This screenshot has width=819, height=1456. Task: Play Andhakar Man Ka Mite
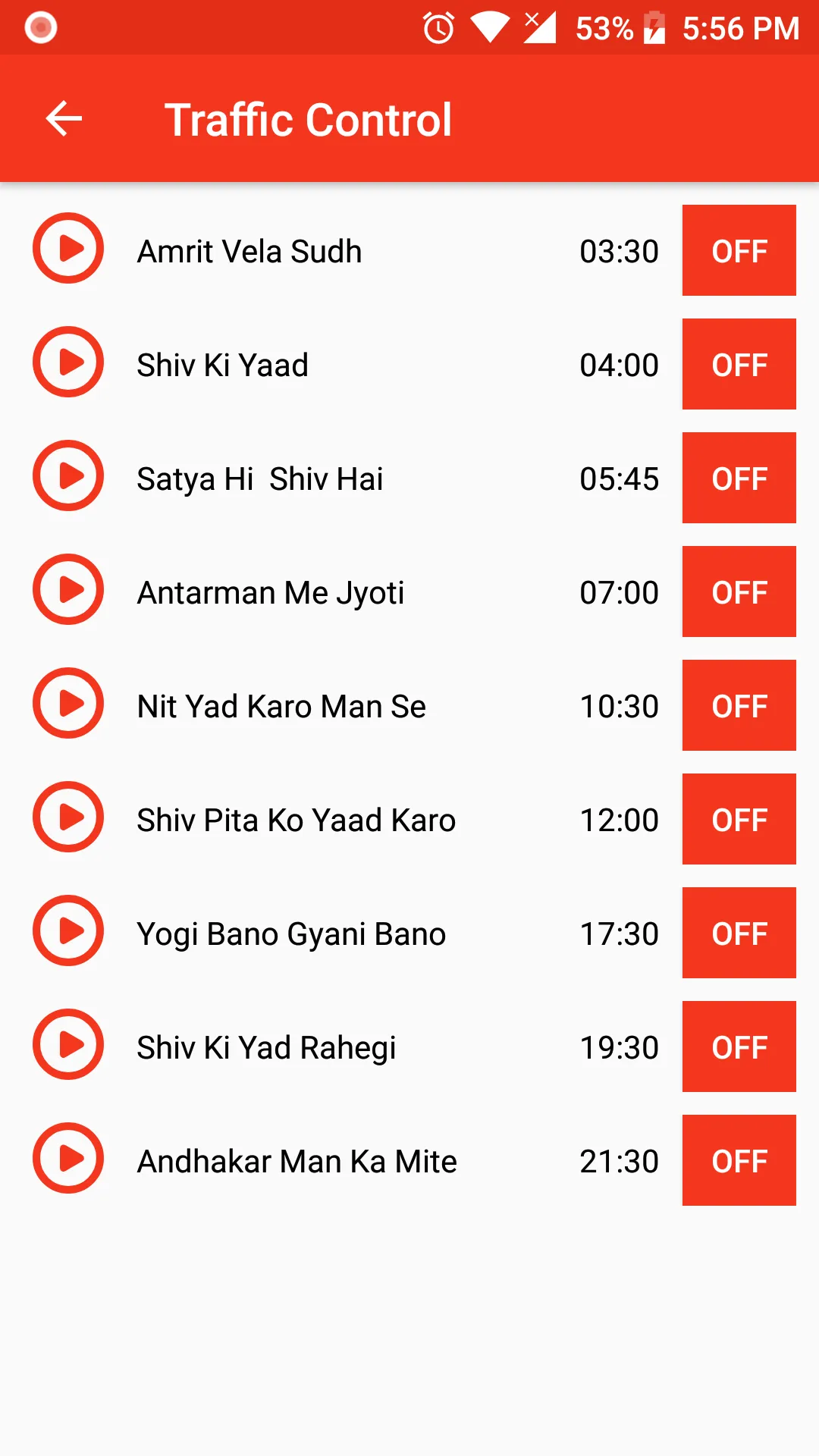pos(68,1158)
